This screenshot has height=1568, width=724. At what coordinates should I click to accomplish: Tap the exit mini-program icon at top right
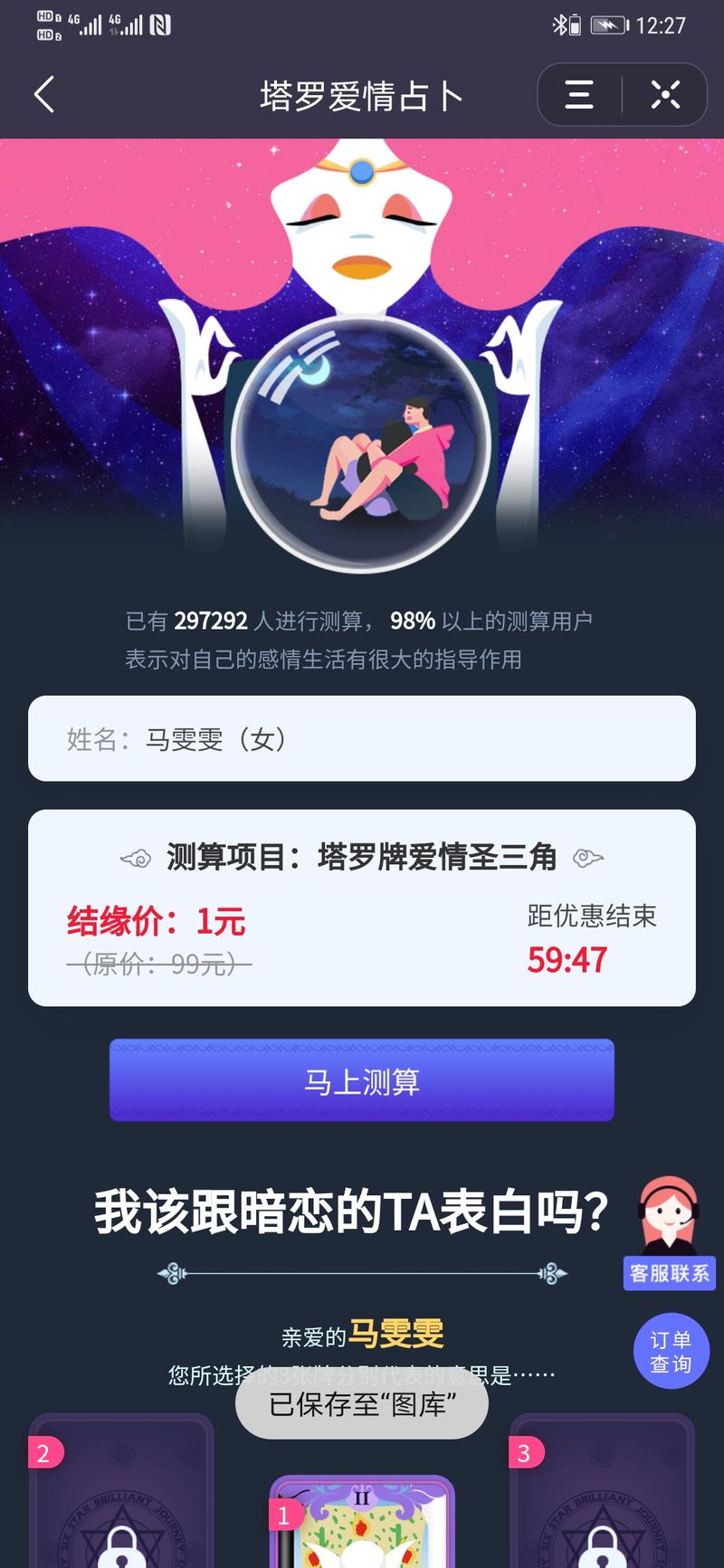tap(665, 94)
